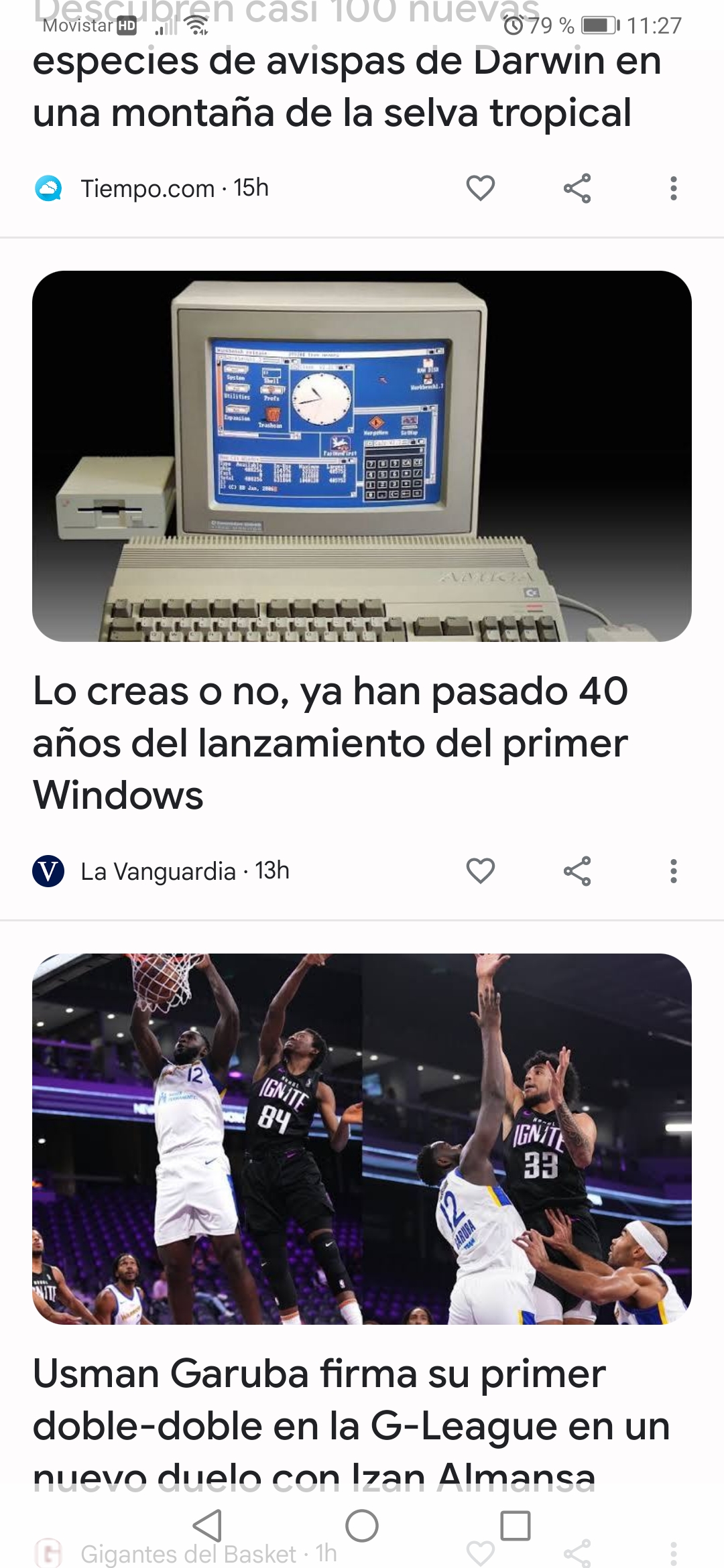Go back with the system back button
Viewport: 724px width, 1568px height.
tap(207, 1526)
